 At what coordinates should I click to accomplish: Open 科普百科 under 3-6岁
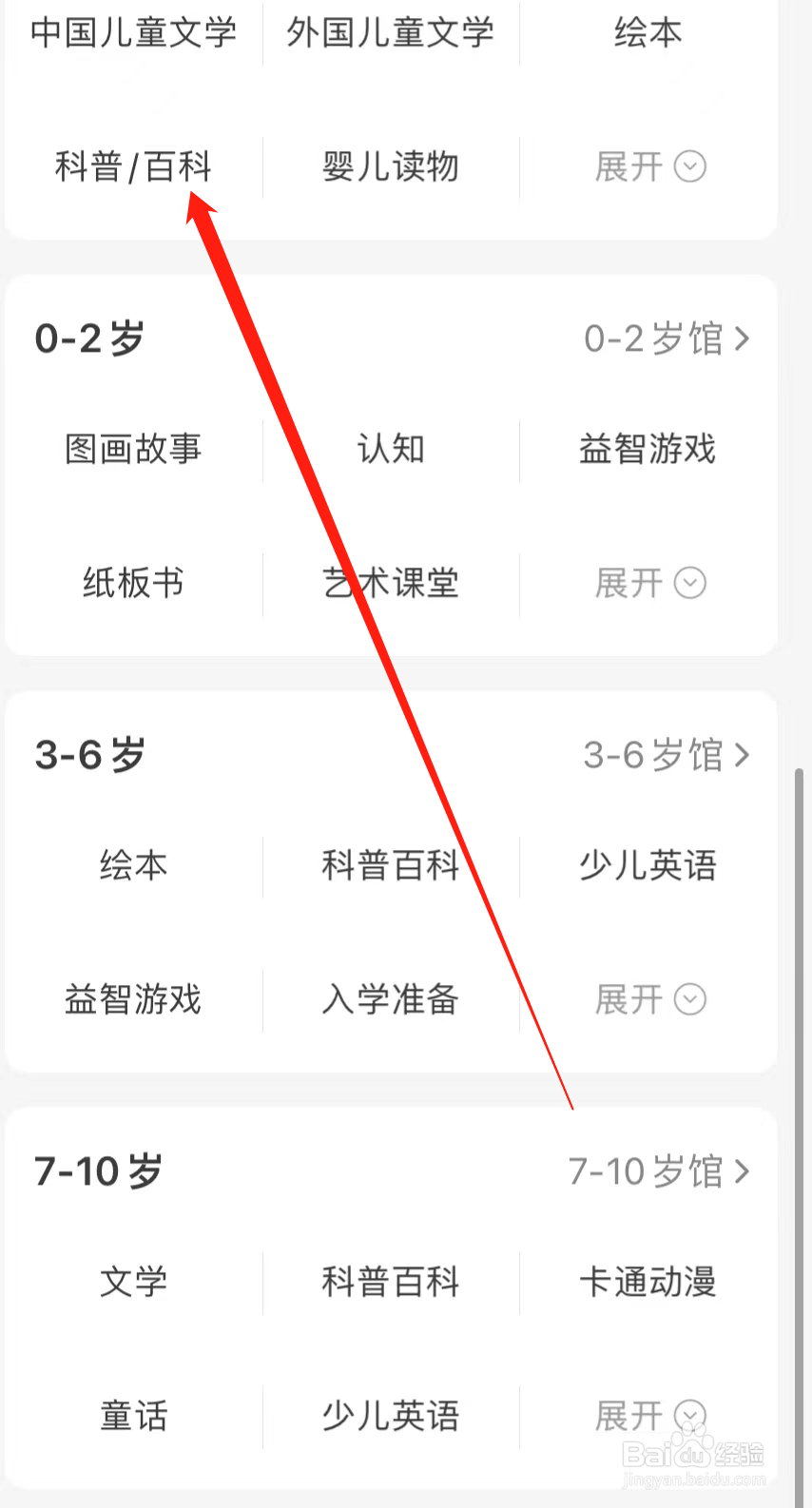click(390, 865)
